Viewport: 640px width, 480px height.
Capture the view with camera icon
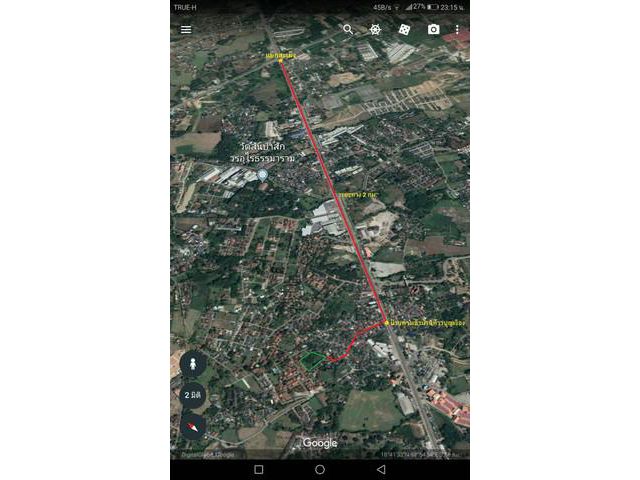coord(433,29)
